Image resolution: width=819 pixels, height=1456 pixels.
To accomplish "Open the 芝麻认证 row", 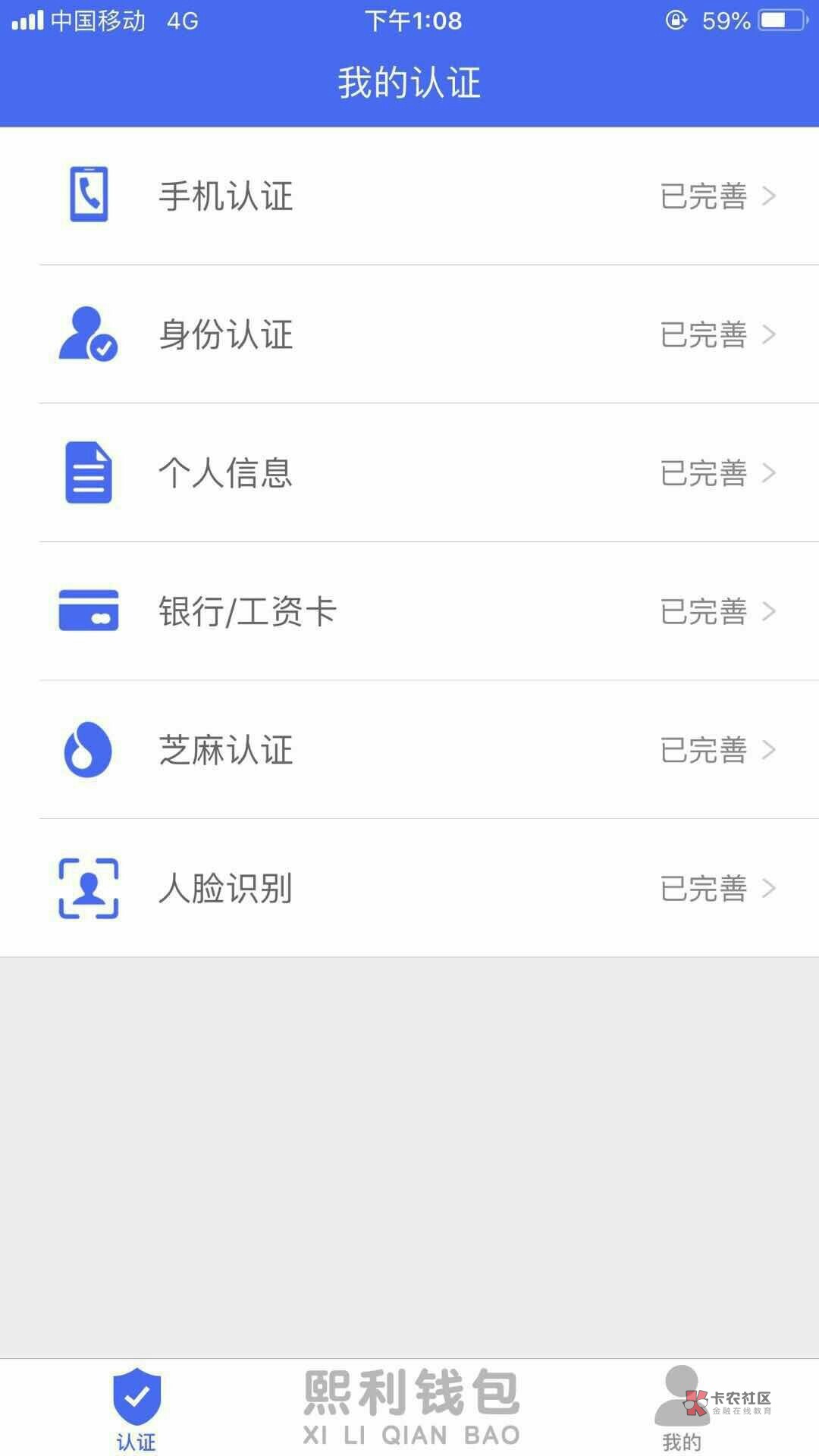I will [x=409, y=750].
